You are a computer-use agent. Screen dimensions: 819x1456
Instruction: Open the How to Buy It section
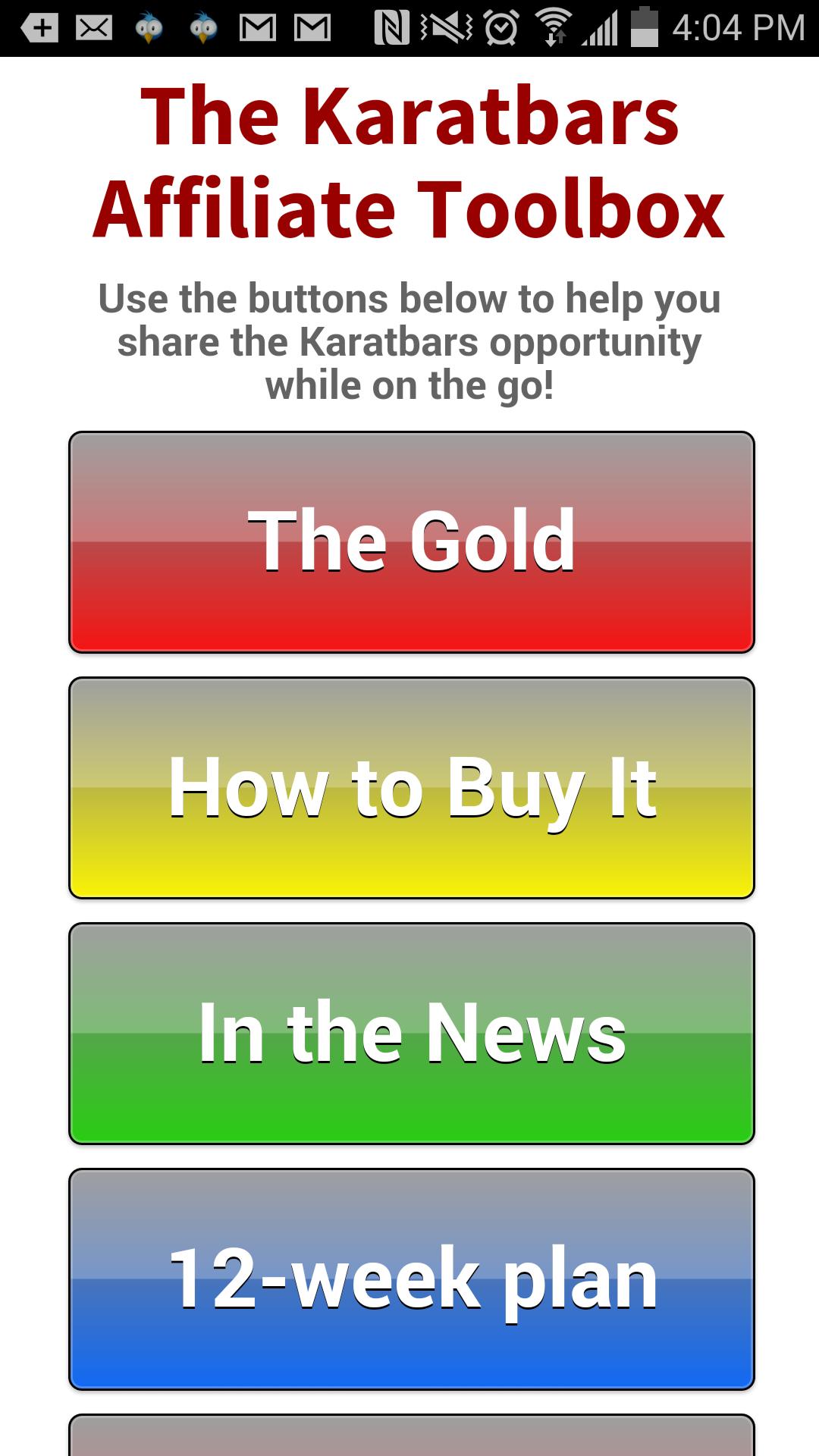click(409, 787)
